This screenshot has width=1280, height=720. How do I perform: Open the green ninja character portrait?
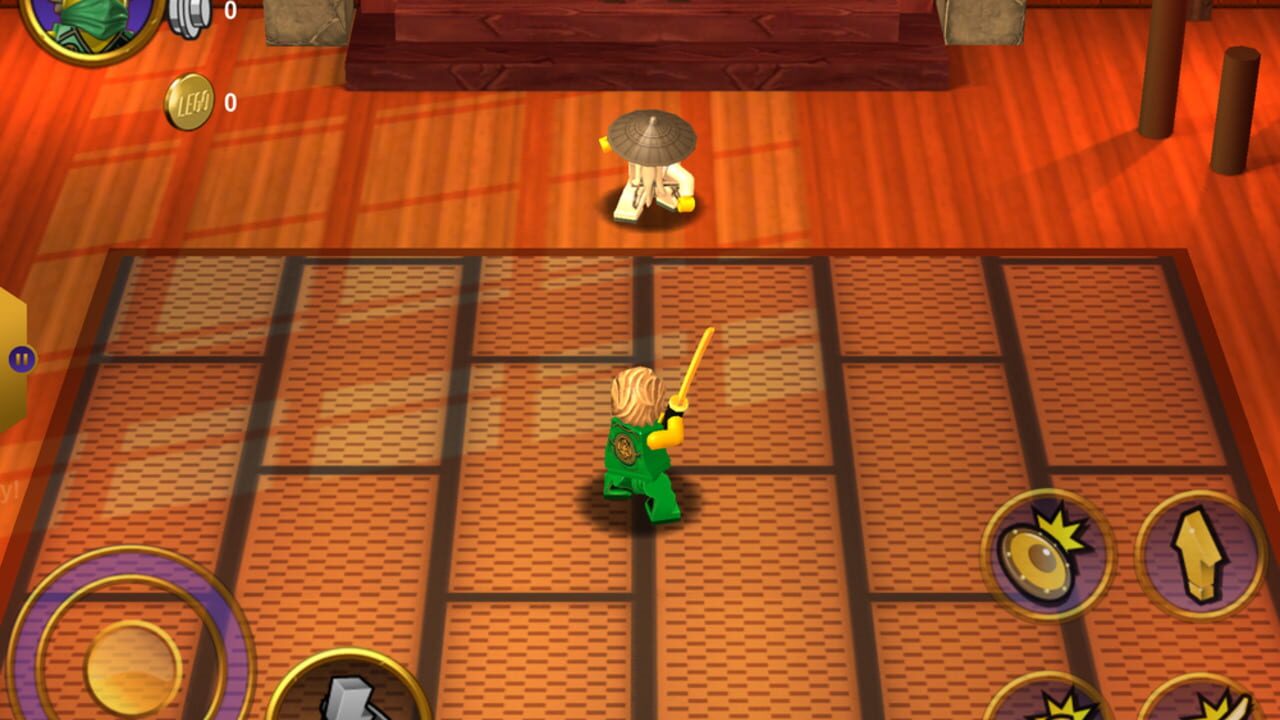[x=92, y=22]
